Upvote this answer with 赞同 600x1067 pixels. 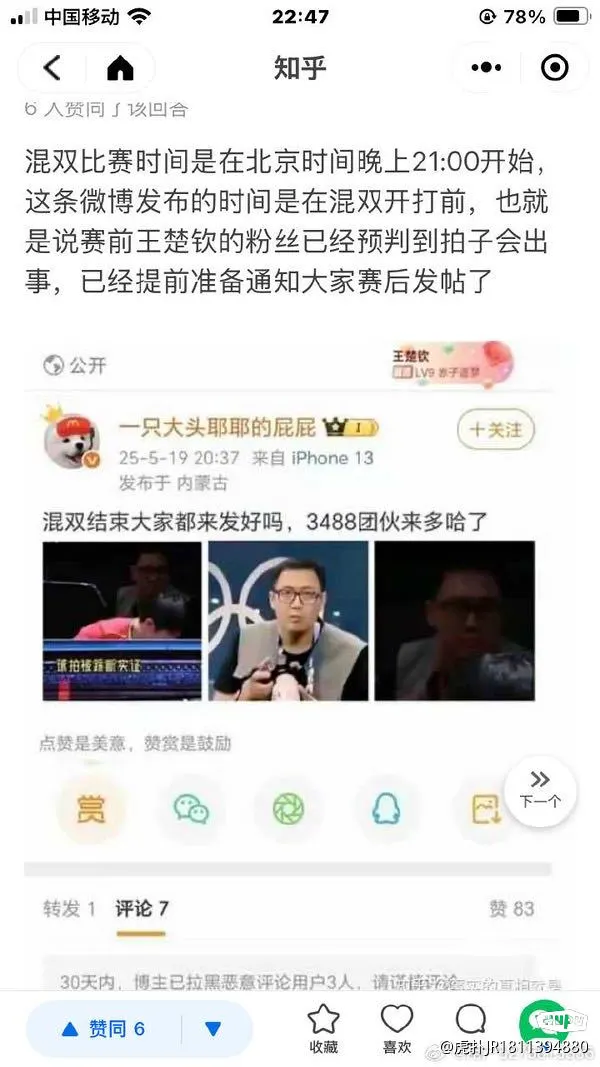click(x=104, y=1028)
